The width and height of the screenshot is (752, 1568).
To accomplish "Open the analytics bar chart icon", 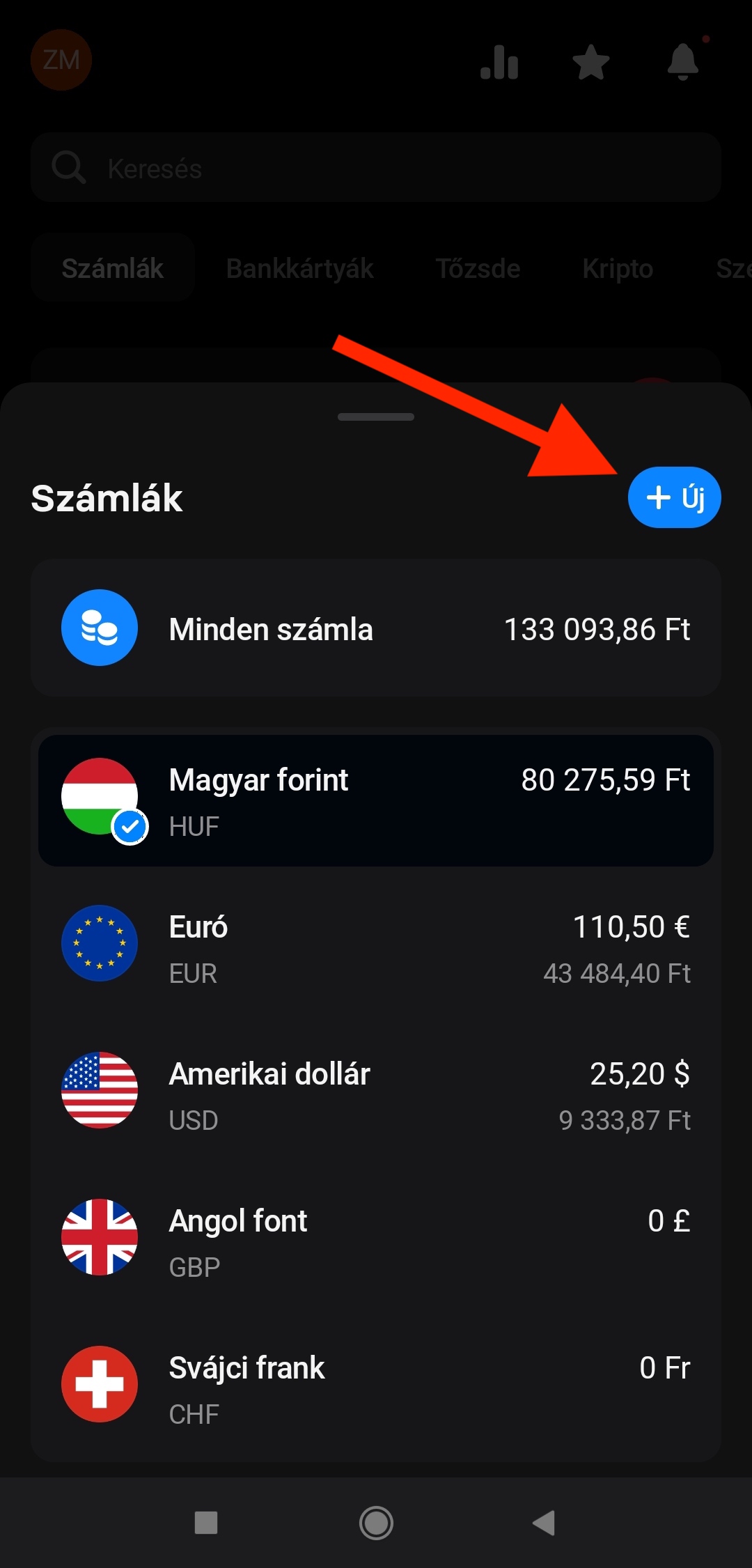I will pyautogui.click(x=500, y=63).
